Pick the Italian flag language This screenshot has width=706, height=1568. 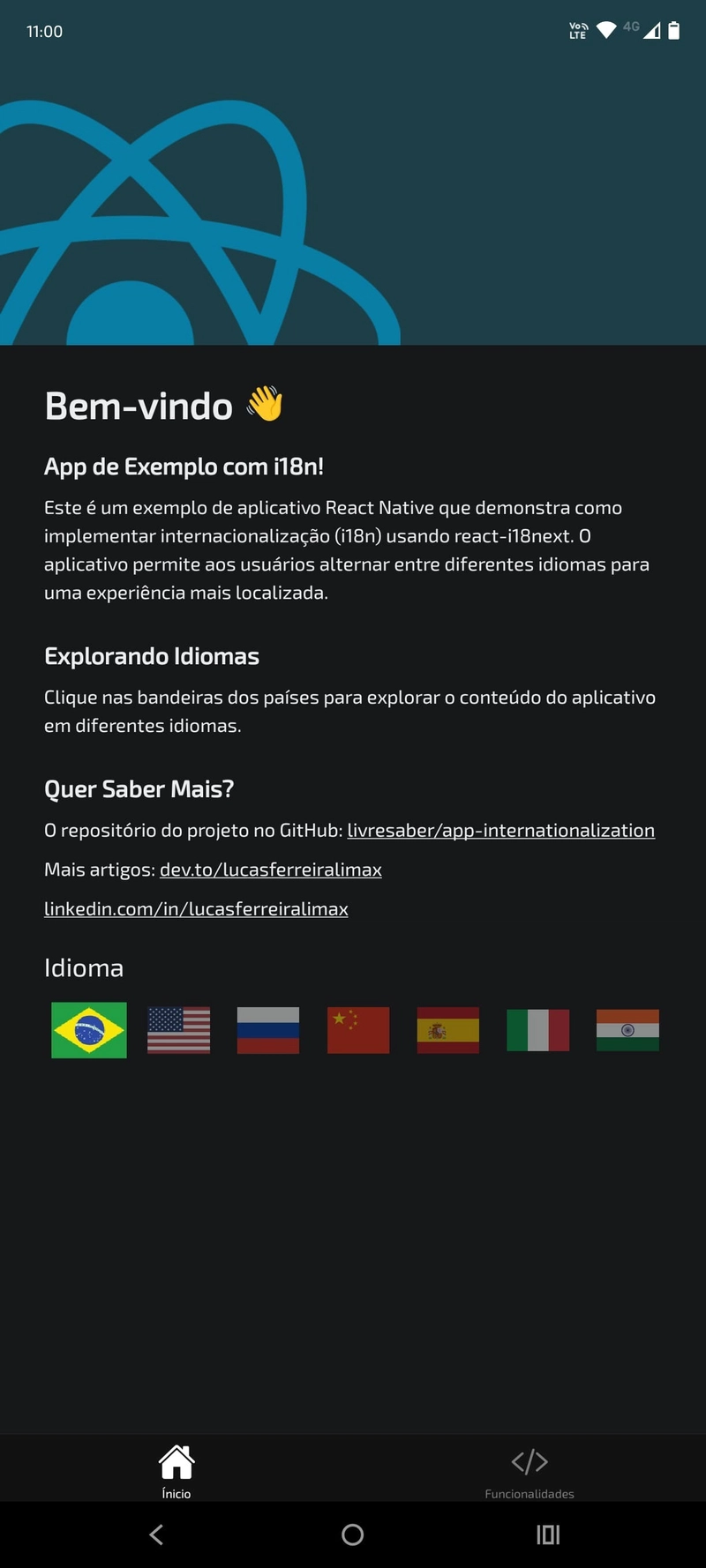[x=538, y=1030]
